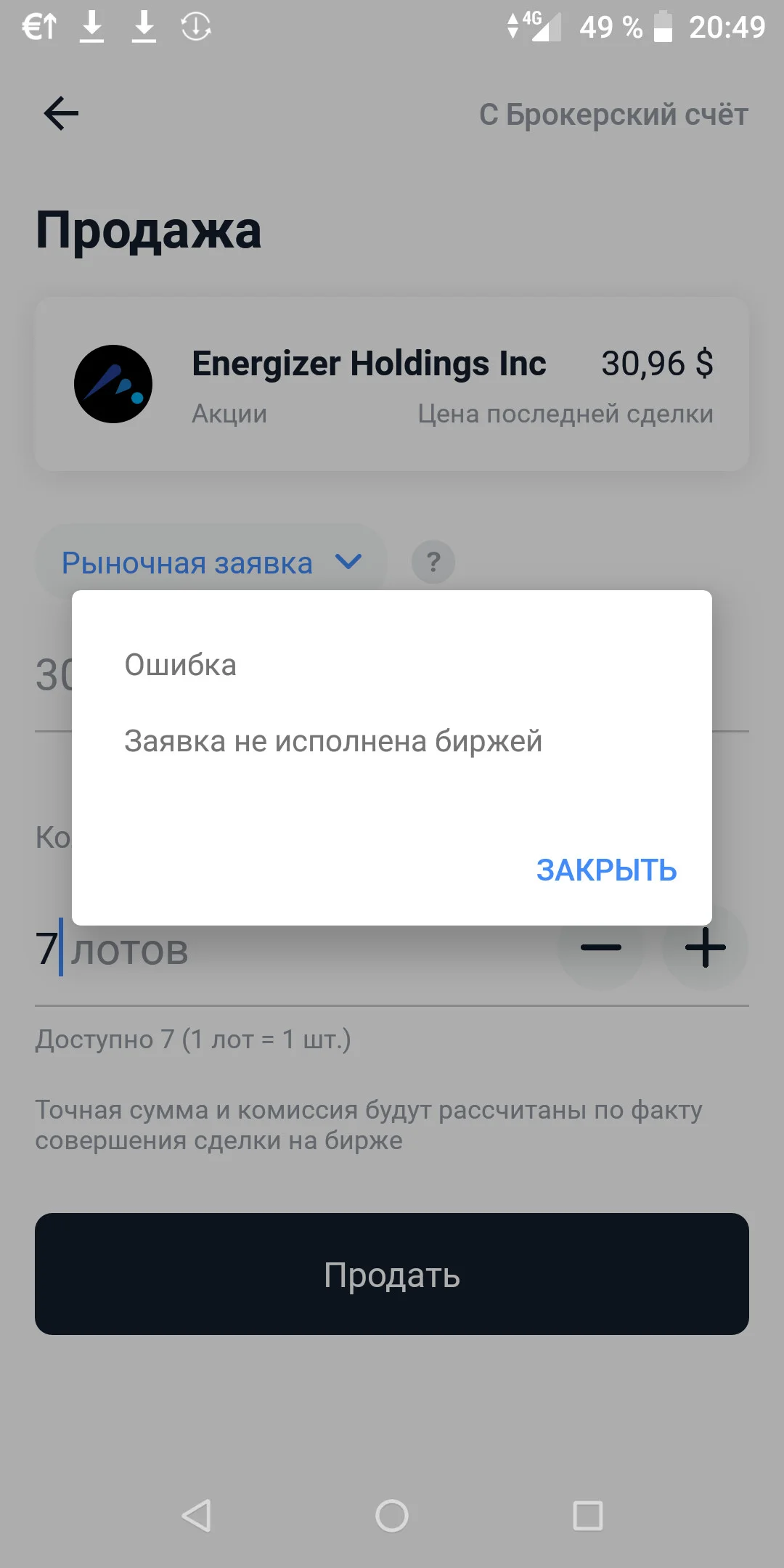Open recent apps from navigation bar

(588, 1516)
